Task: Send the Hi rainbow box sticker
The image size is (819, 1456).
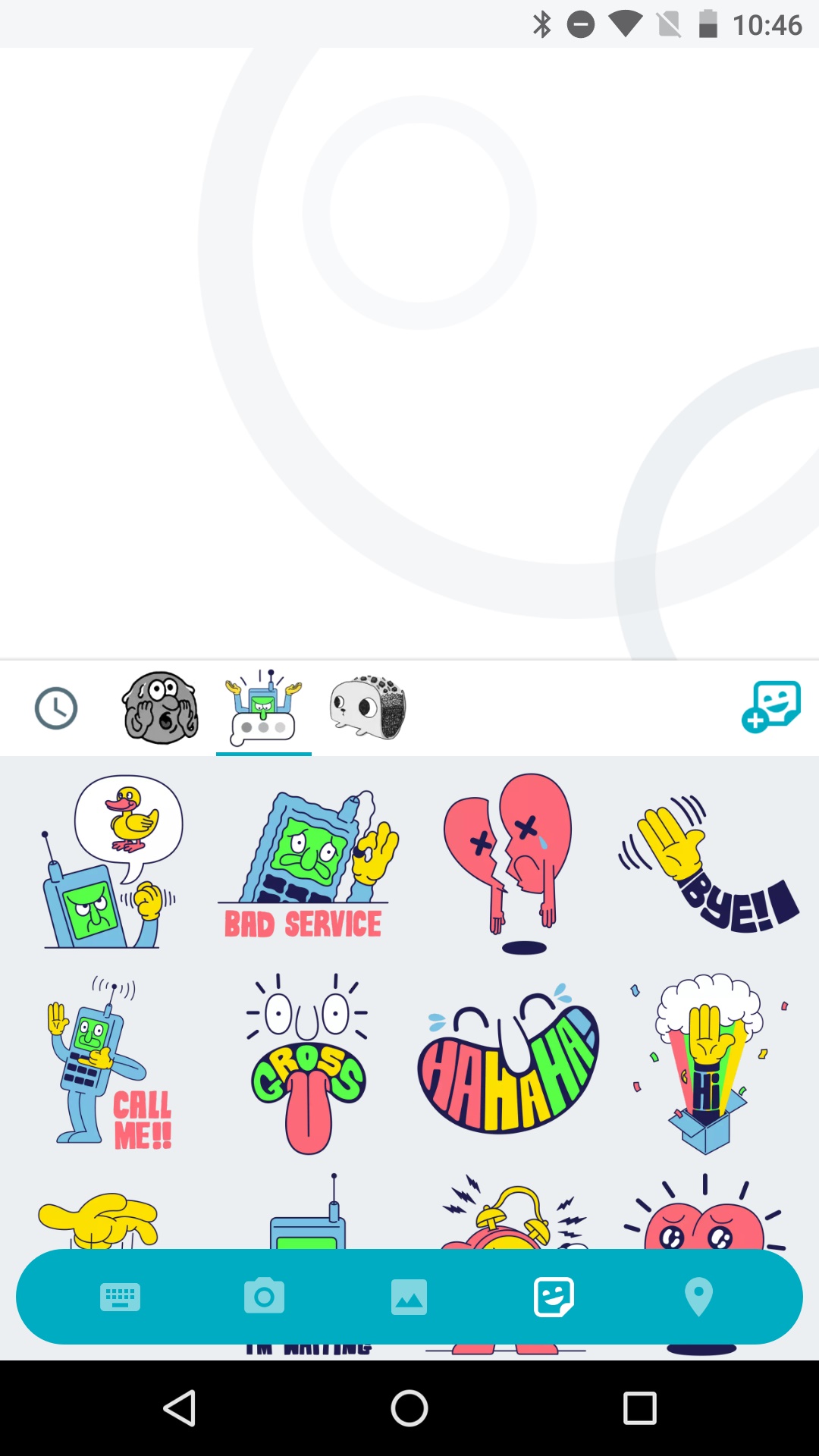Action: (x=708, y=1063)
